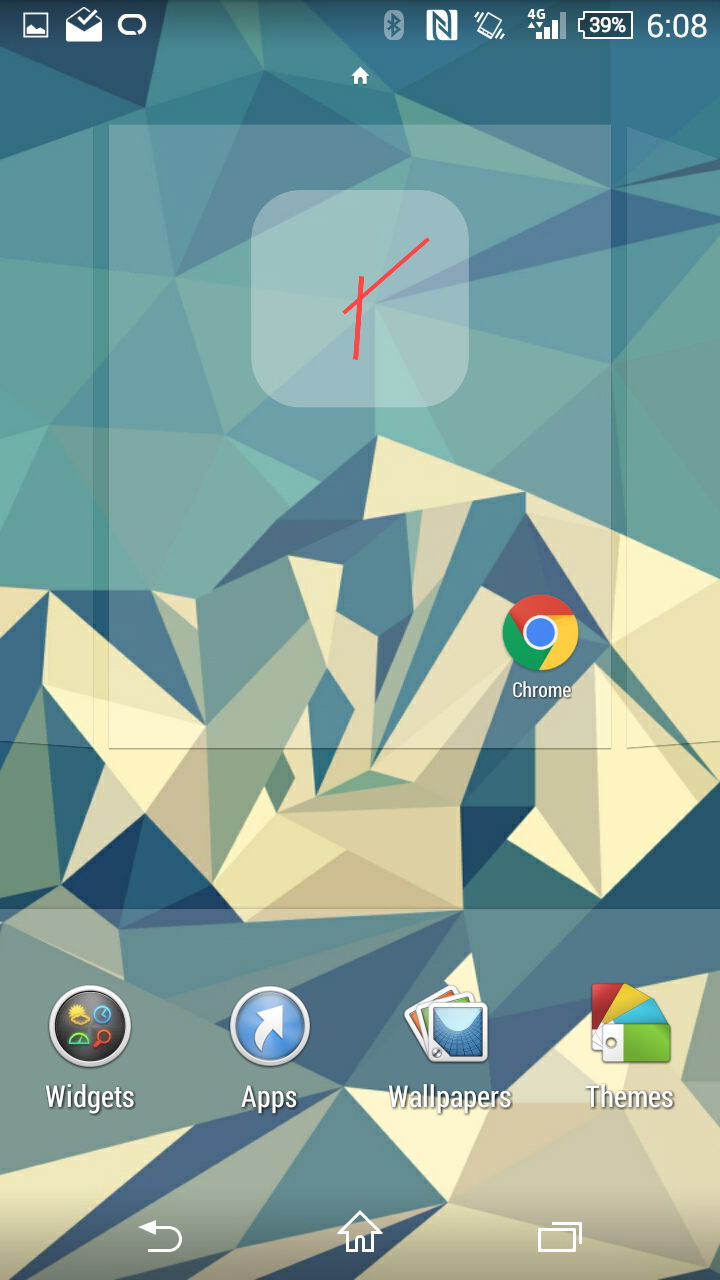This screenshot has height=1280, width=720.
Task: Open the recent apps overview
Action: 559,1237
